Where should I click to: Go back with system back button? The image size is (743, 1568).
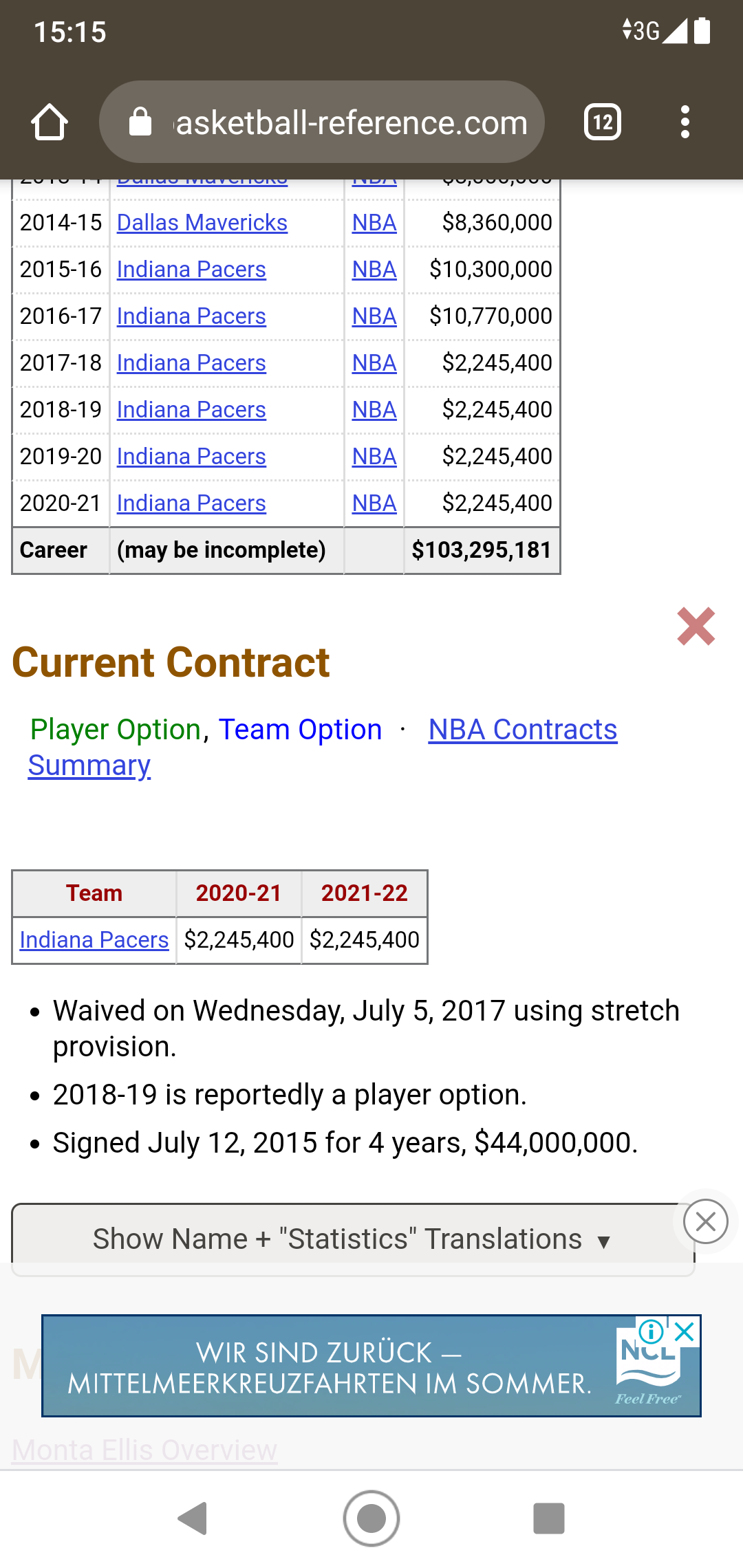[x=193, y=1518]
